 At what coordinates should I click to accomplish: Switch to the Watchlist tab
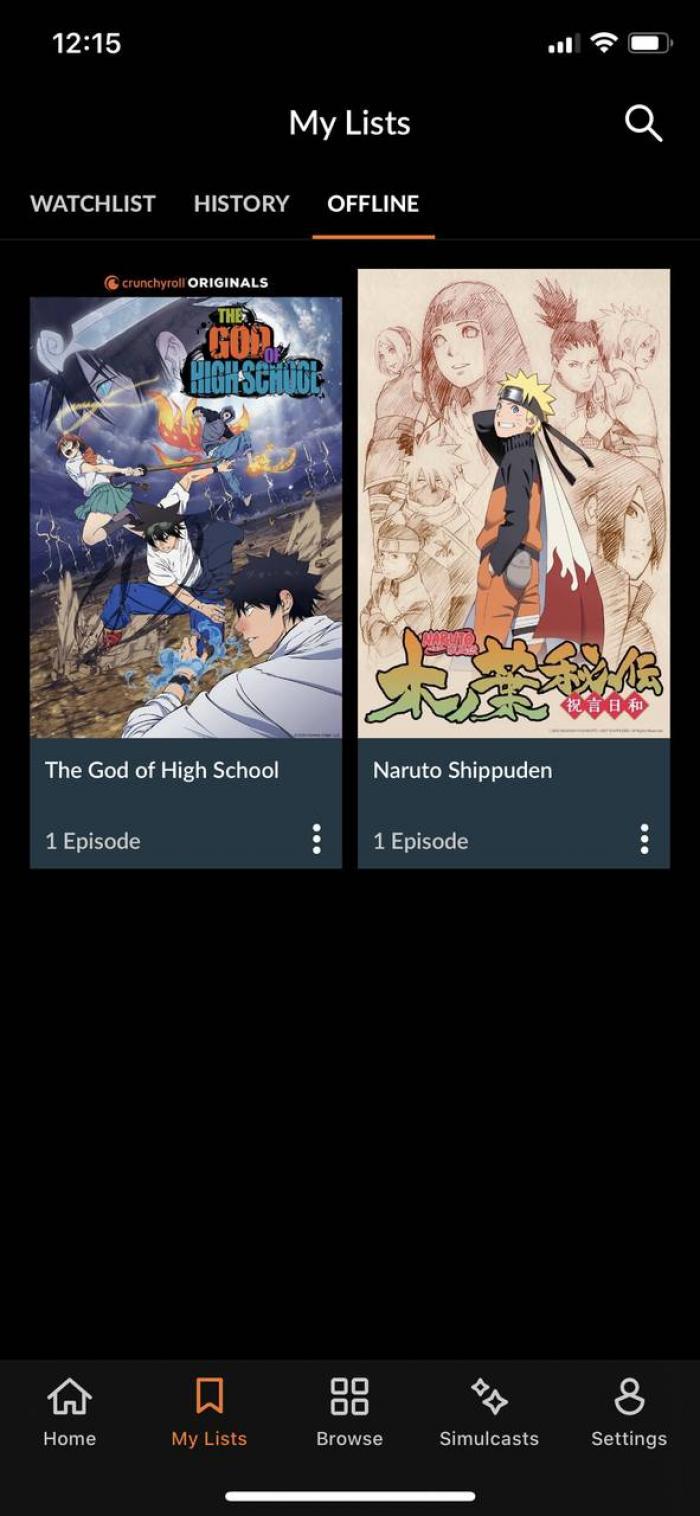pyautogui.click(x=93, y=204)
